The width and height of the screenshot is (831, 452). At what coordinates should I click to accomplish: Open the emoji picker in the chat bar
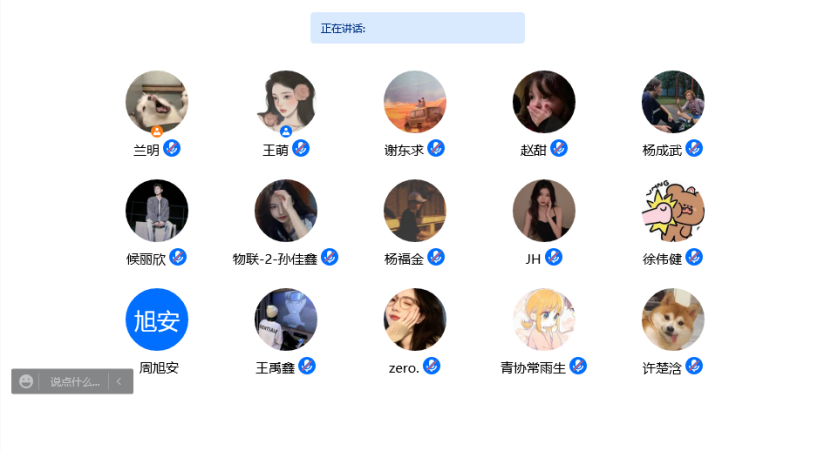pos(26,381)
